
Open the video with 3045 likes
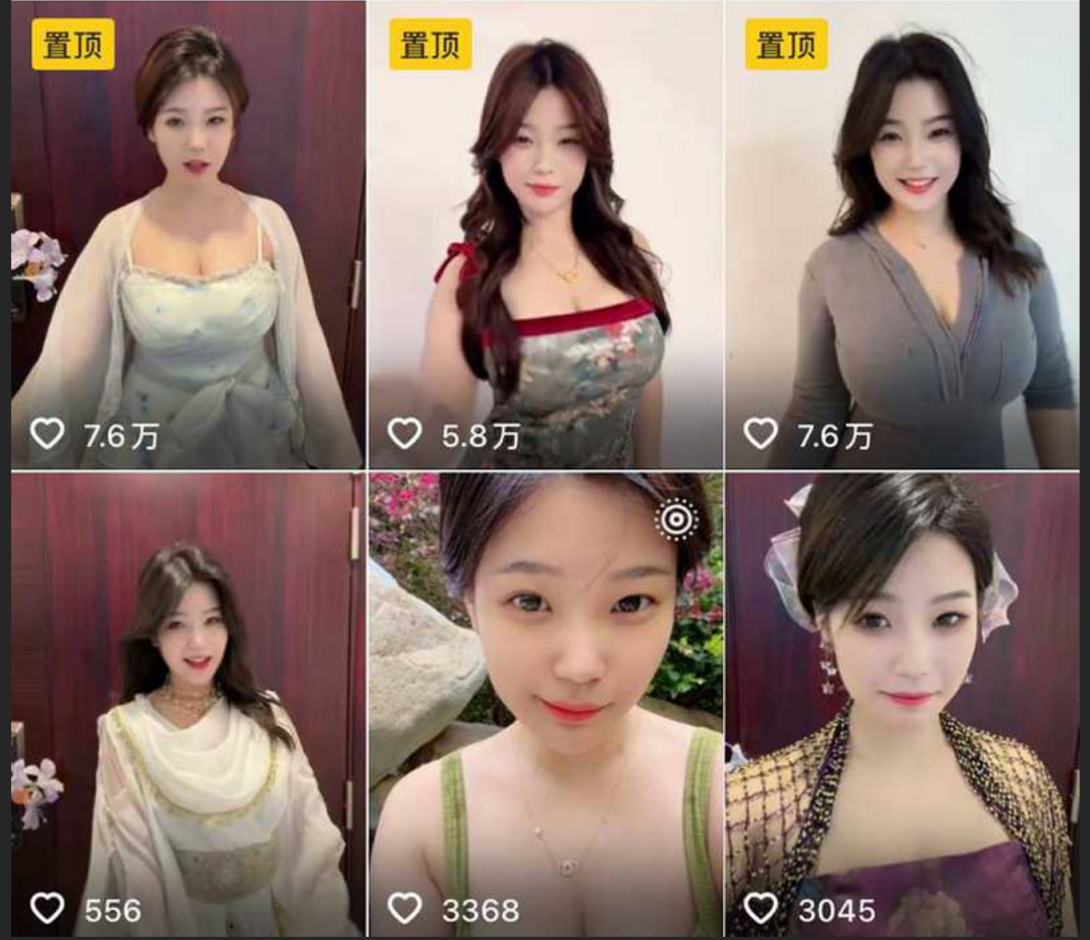(901, 705)
